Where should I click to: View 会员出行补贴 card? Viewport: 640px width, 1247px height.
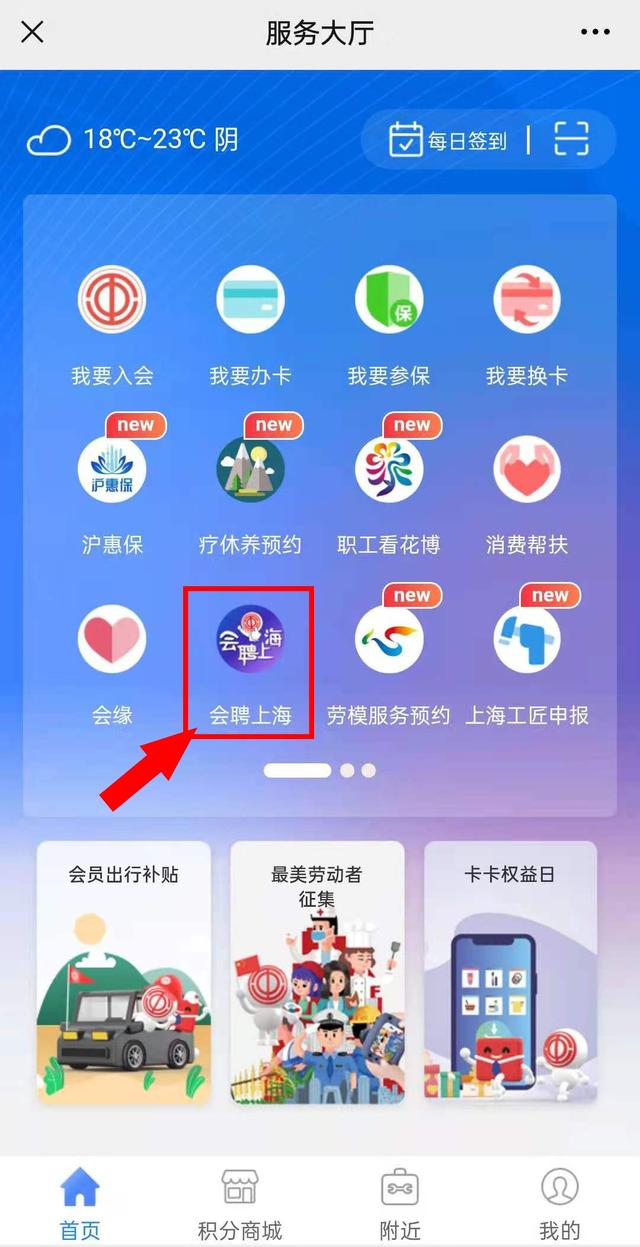pyautogui.click(x=124, y=972)
